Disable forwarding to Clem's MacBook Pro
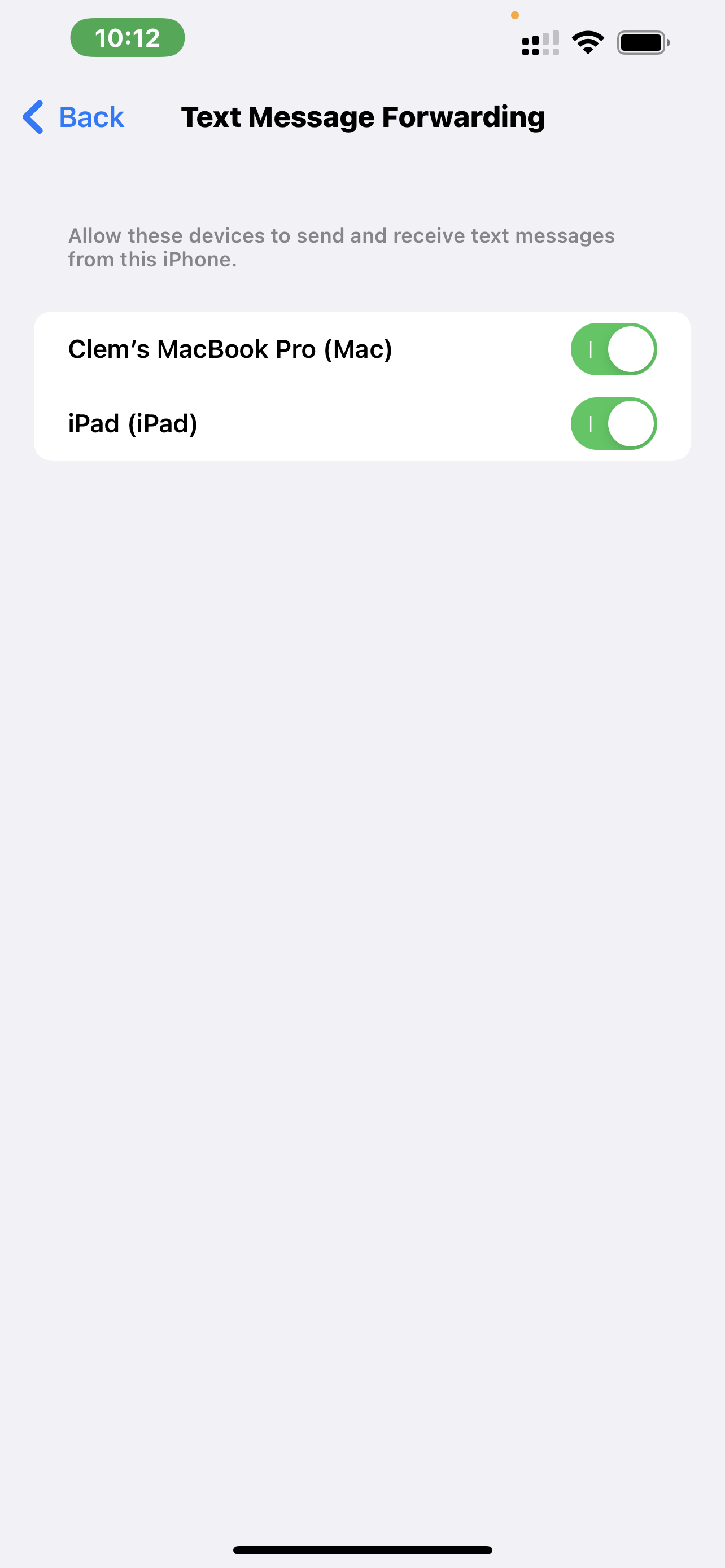Viewport: 725px width, 1568px height. tap(613, 349)
